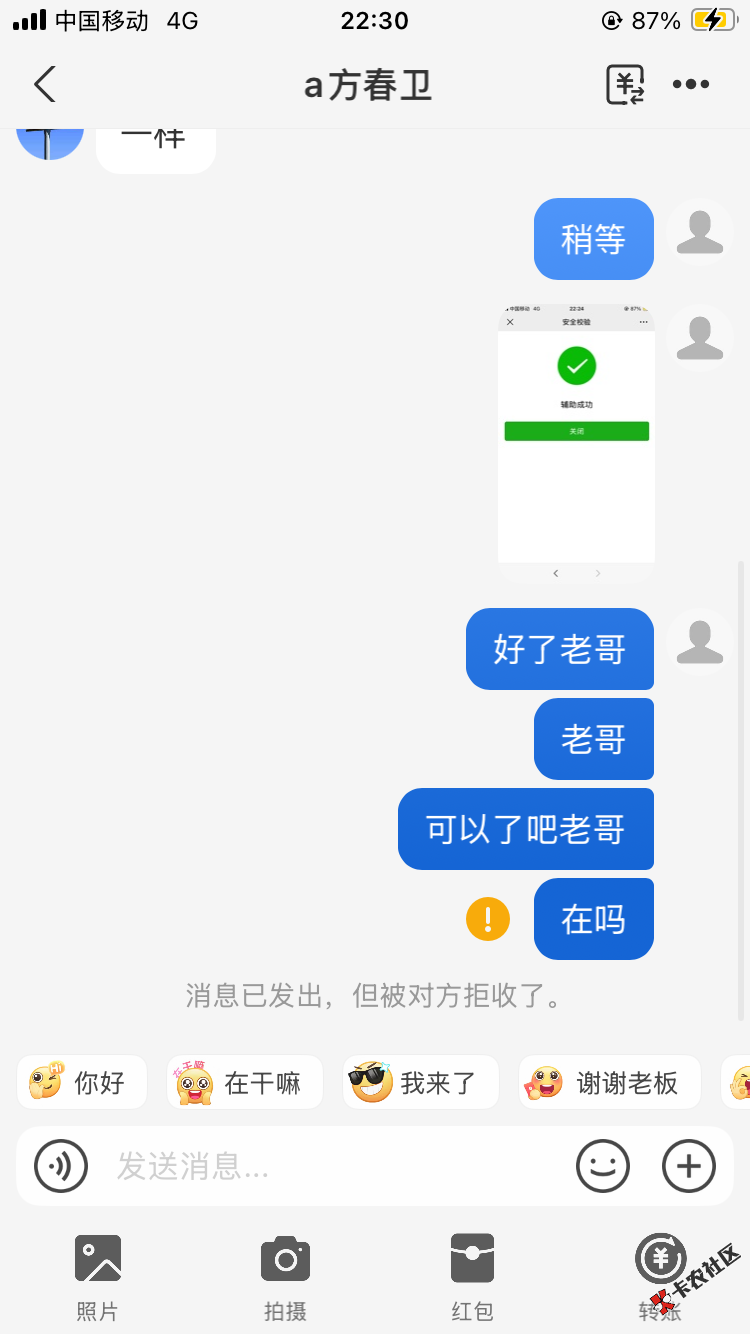Open the three-dot overflow menu
The width and height of the screenshot is (750, 1334).
(691, 85)
